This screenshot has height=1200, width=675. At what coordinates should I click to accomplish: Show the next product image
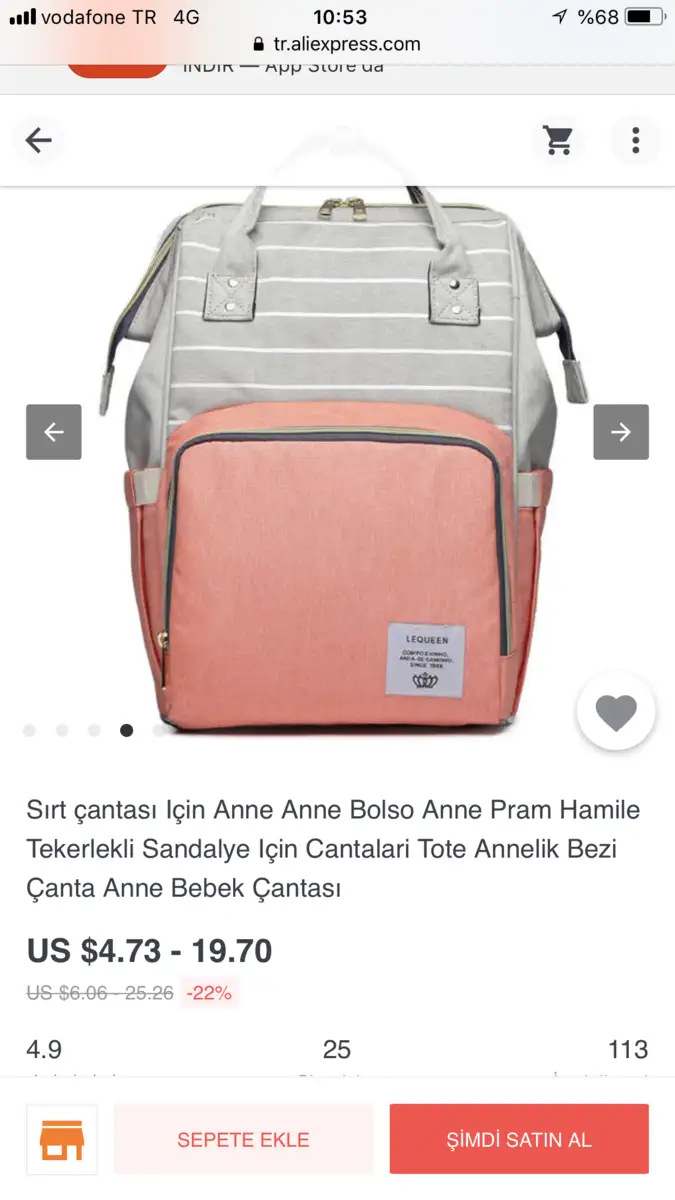coord(621,432)
